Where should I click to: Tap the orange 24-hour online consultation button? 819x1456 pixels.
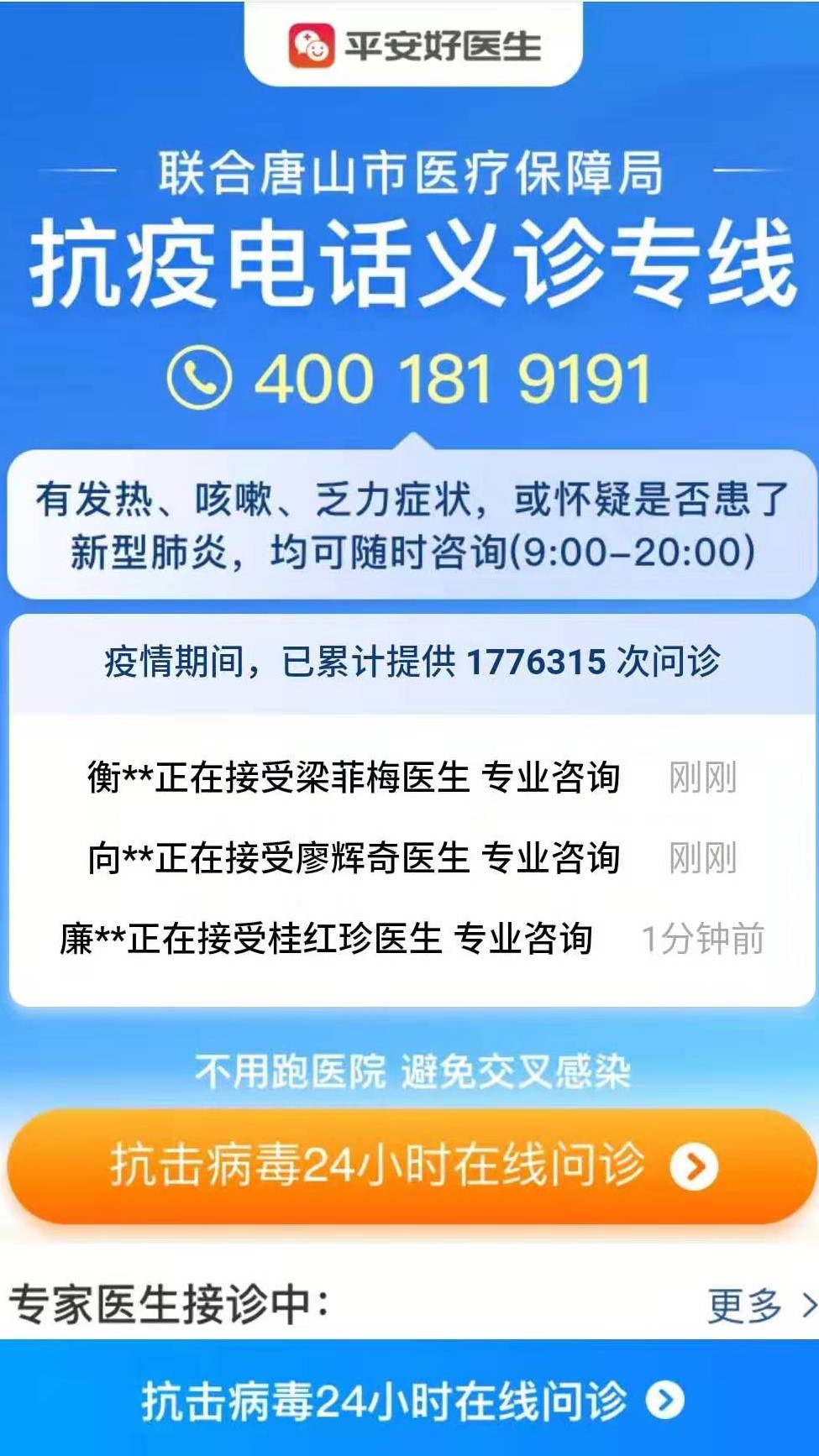[412, 1165]
